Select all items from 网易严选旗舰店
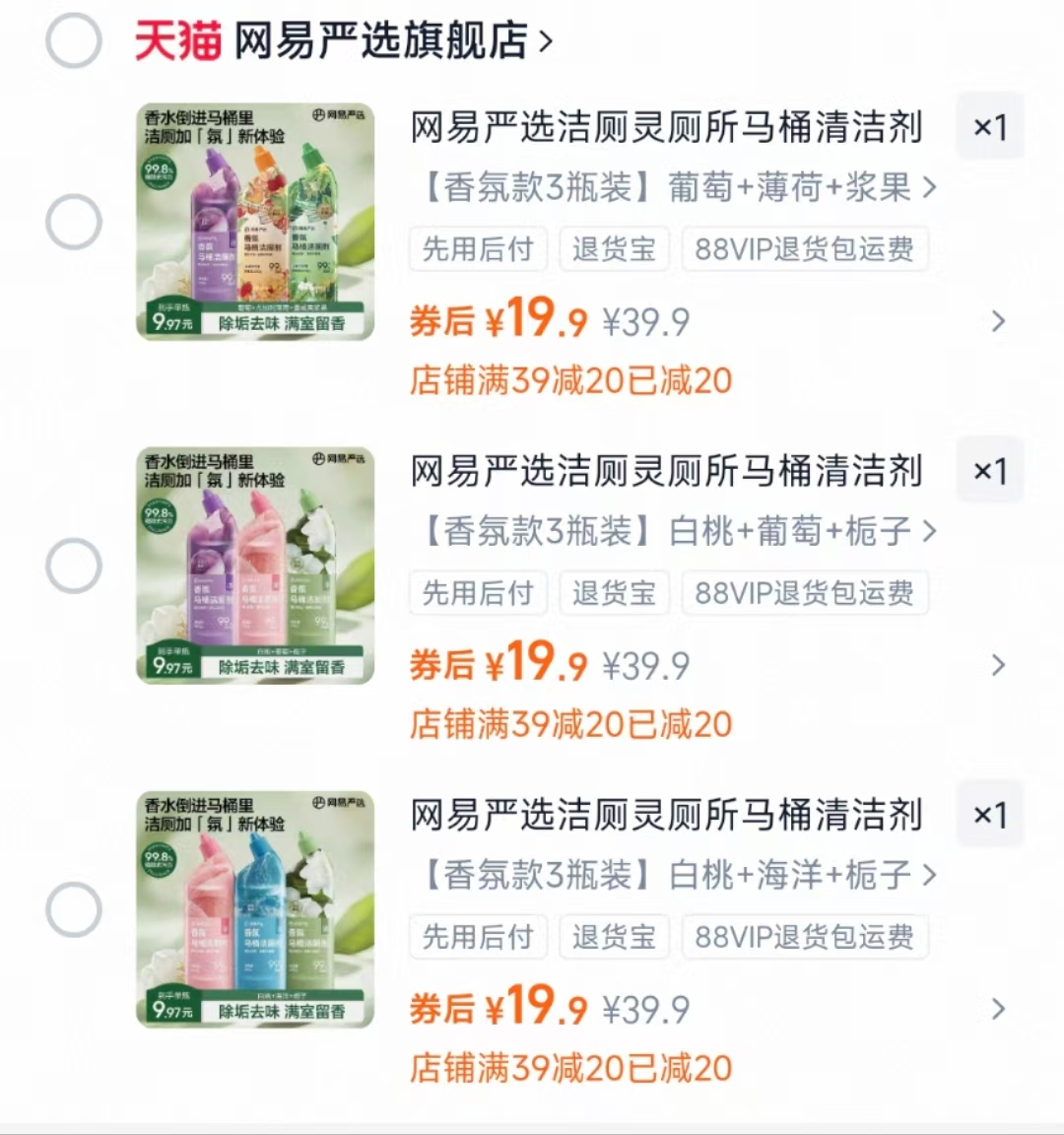This screenshot has height=1135, width=1064. (74, 41)
